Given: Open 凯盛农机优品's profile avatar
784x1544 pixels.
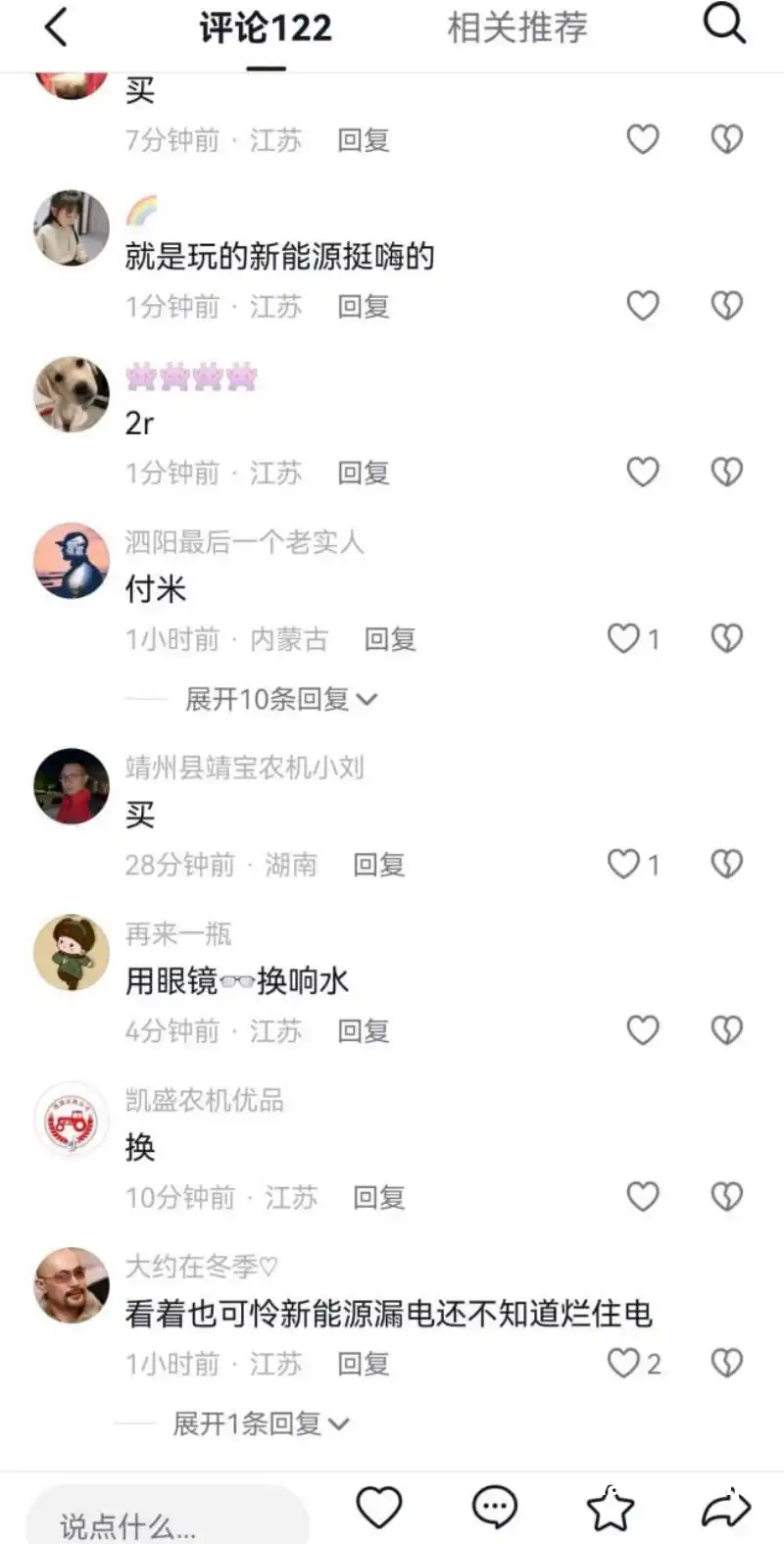Looking at the screenshot, I should point(72,1119).
